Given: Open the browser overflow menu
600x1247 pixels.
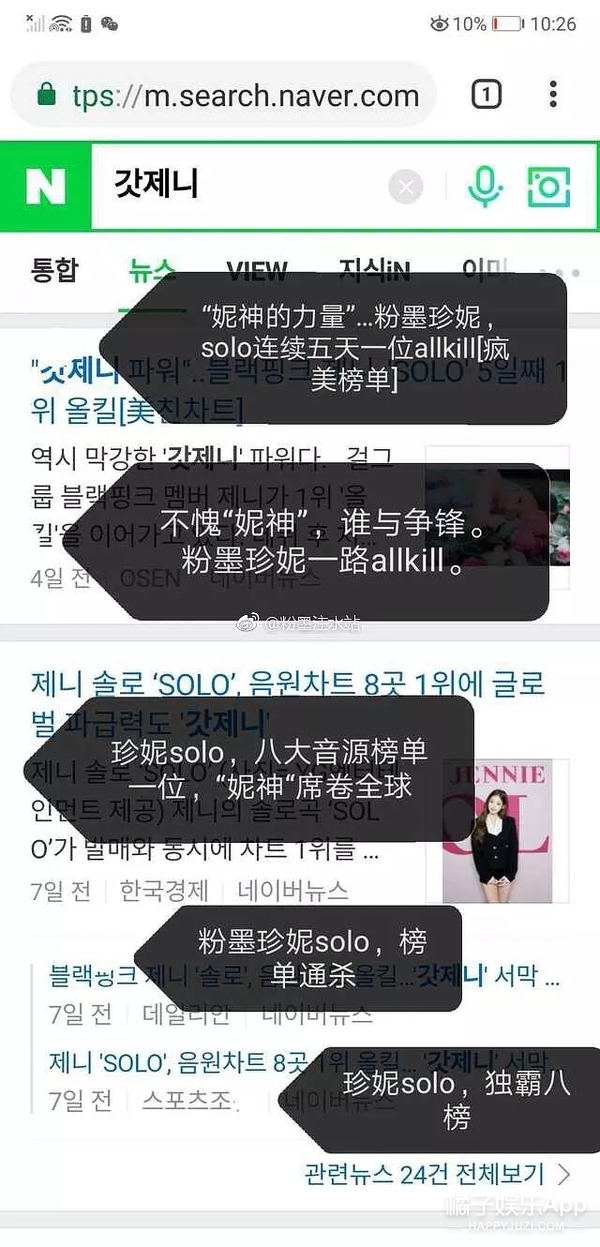Looking at the screenshot, I should [x=553, y=95].
